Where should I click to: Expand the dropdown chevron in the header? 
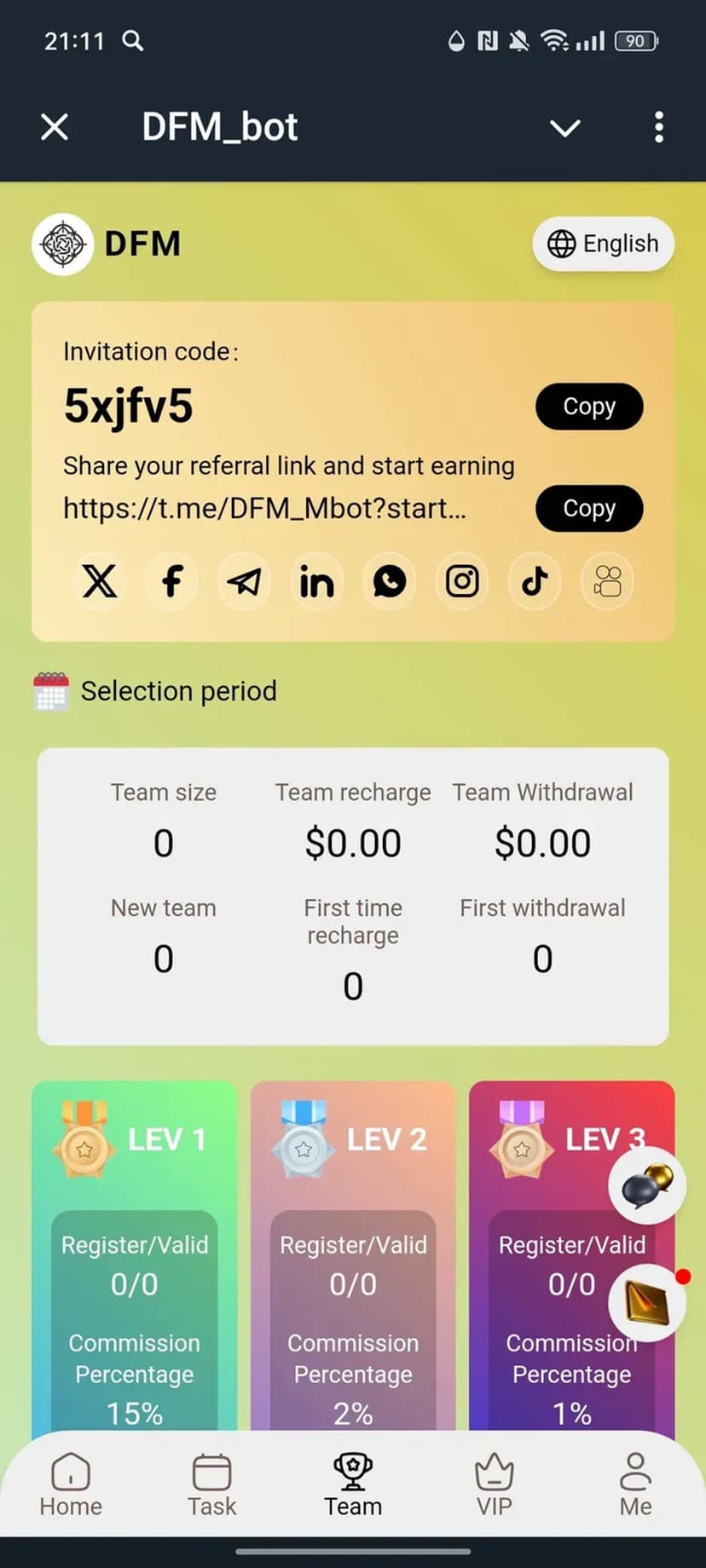[564, 128]
